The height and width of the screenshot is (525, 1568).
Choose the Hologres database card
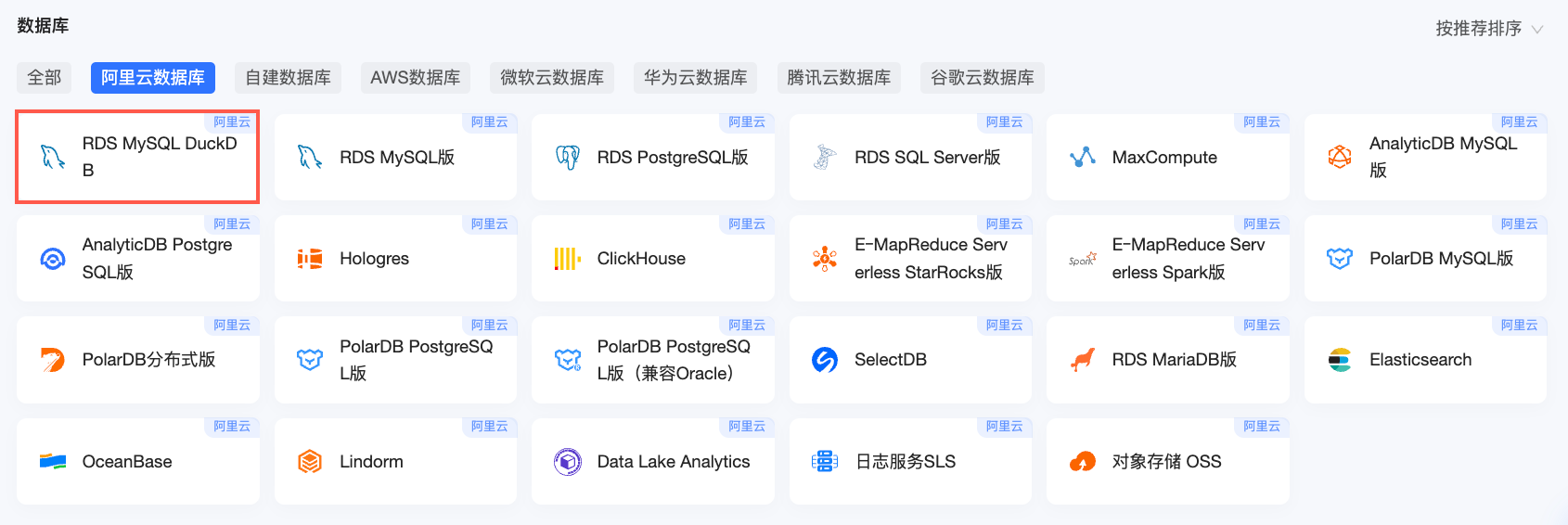coord(395,259)
